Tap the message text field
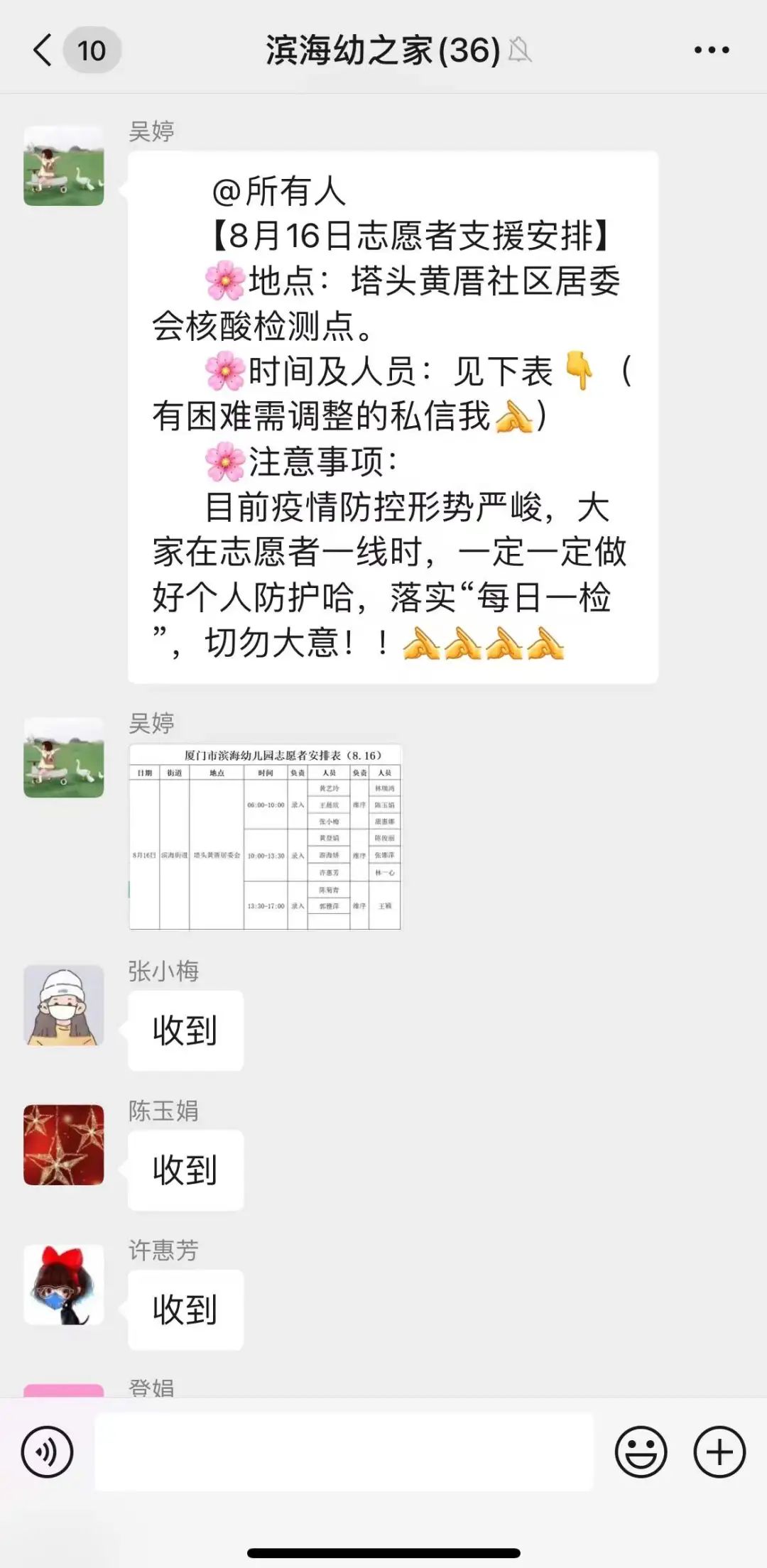 (344, 1452)
